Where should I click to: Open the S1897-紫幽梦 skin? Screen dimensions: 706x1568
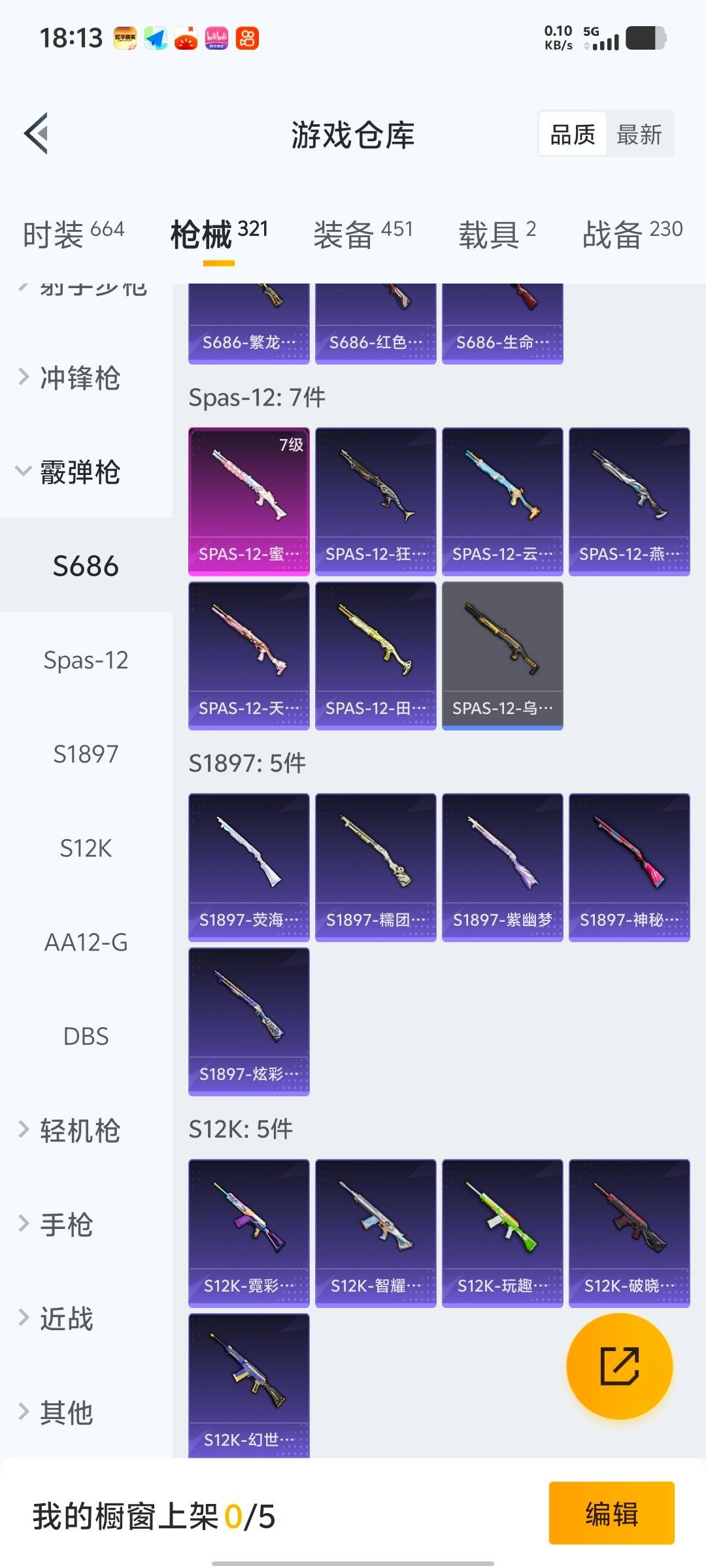pos(502,867)
